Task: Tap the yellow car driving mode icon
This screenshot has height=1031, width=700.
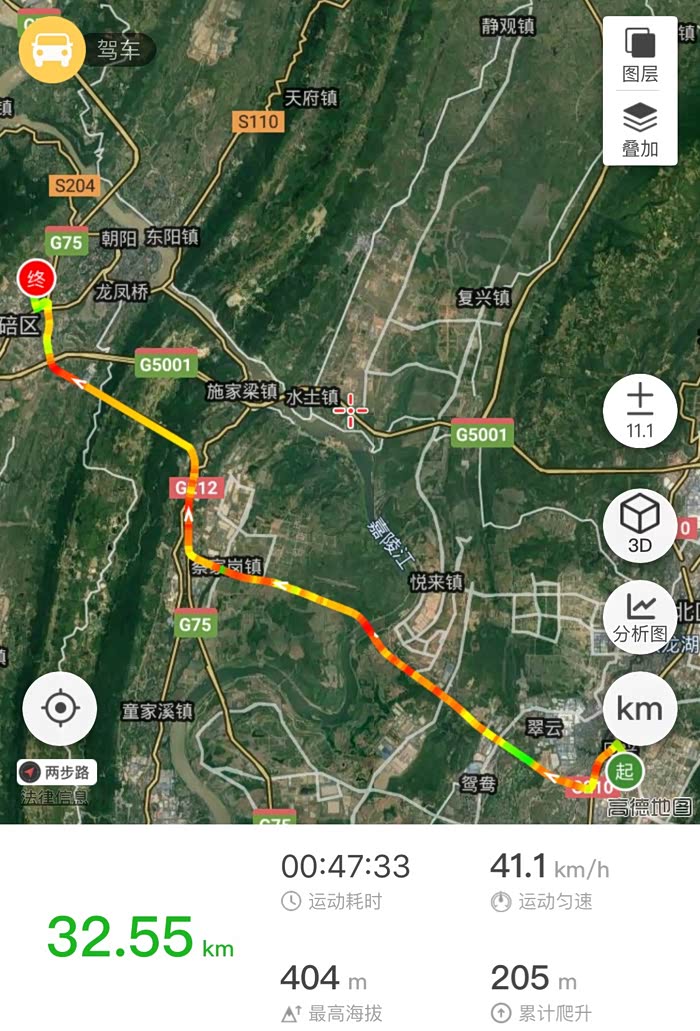Action: pyautogui.click(x=51, y=49)
